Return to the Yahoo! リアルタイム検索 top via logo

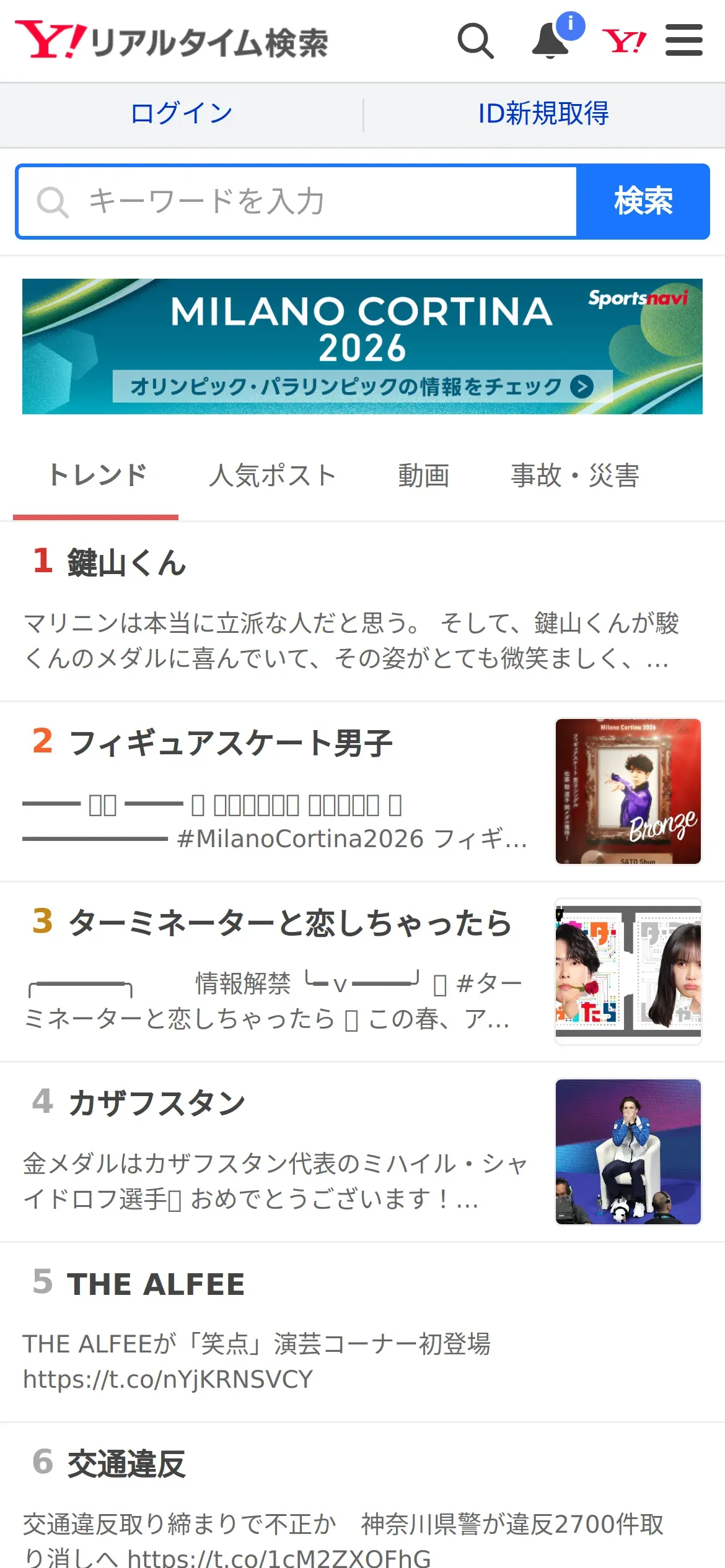(x=172, y=41)
